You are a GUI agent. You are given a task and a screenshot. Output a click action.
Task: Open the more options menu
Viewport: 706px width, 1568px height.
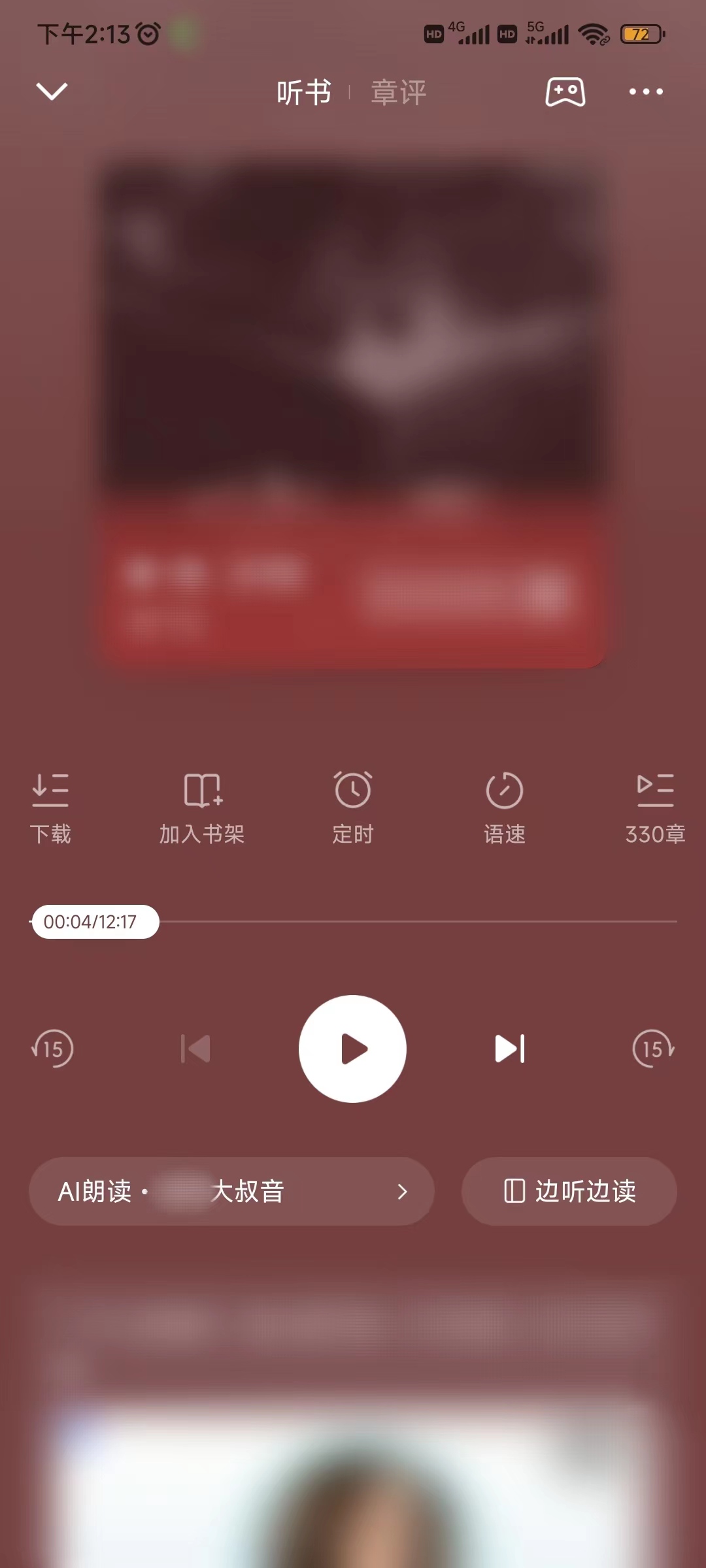[645, 91]
